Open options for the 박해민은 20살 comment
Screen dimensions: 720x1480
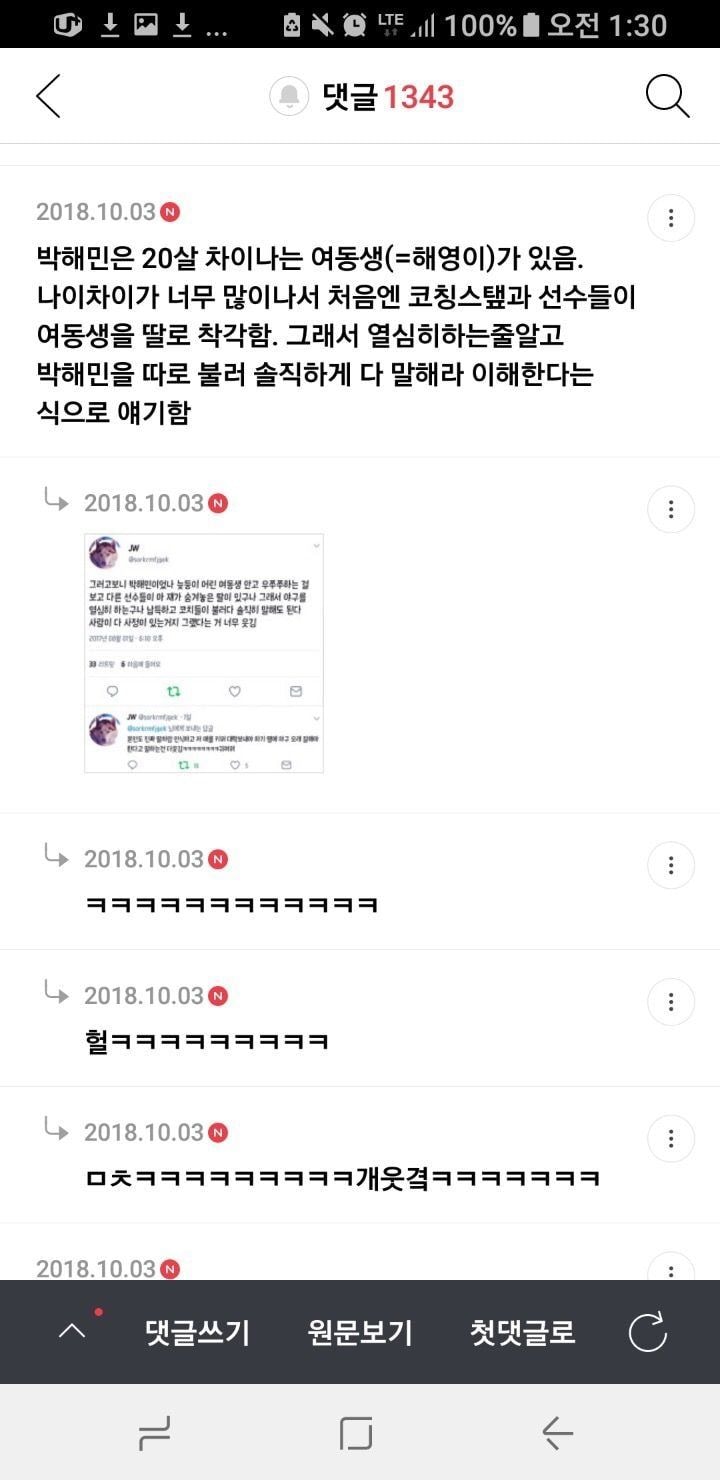click(x=671, y=218)
